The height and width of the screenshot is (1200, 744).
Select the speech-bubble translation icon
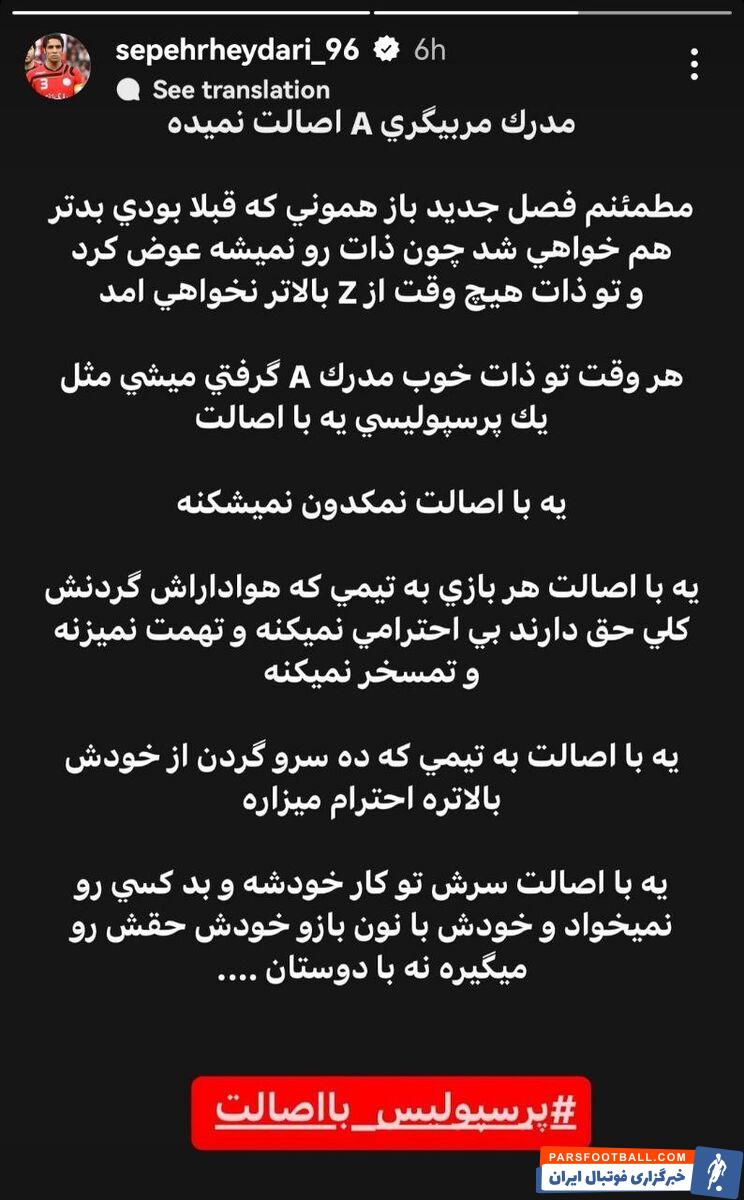pos(128,89)
